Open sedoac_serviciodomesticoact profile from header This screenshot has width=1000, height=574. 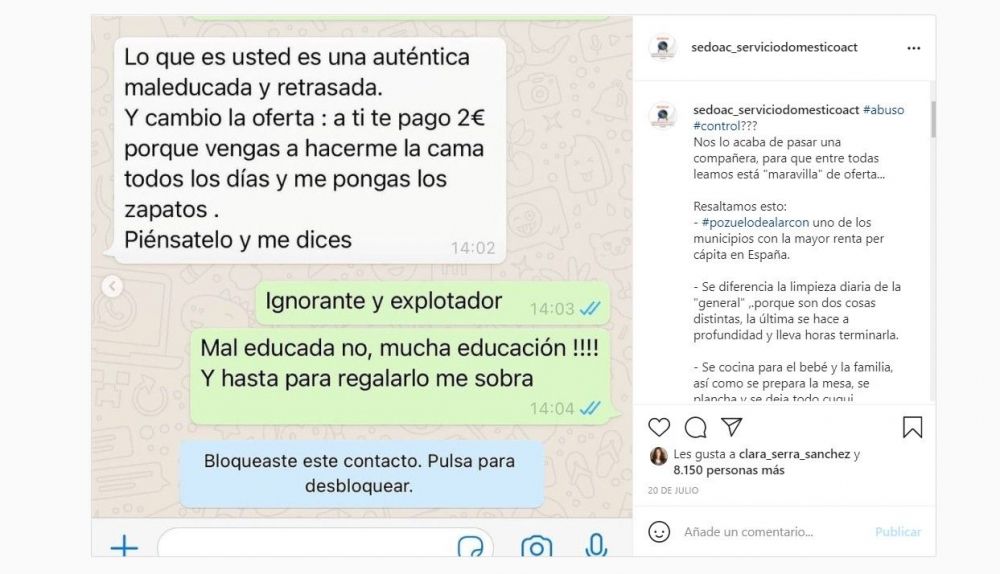click(x=774, y=47)
